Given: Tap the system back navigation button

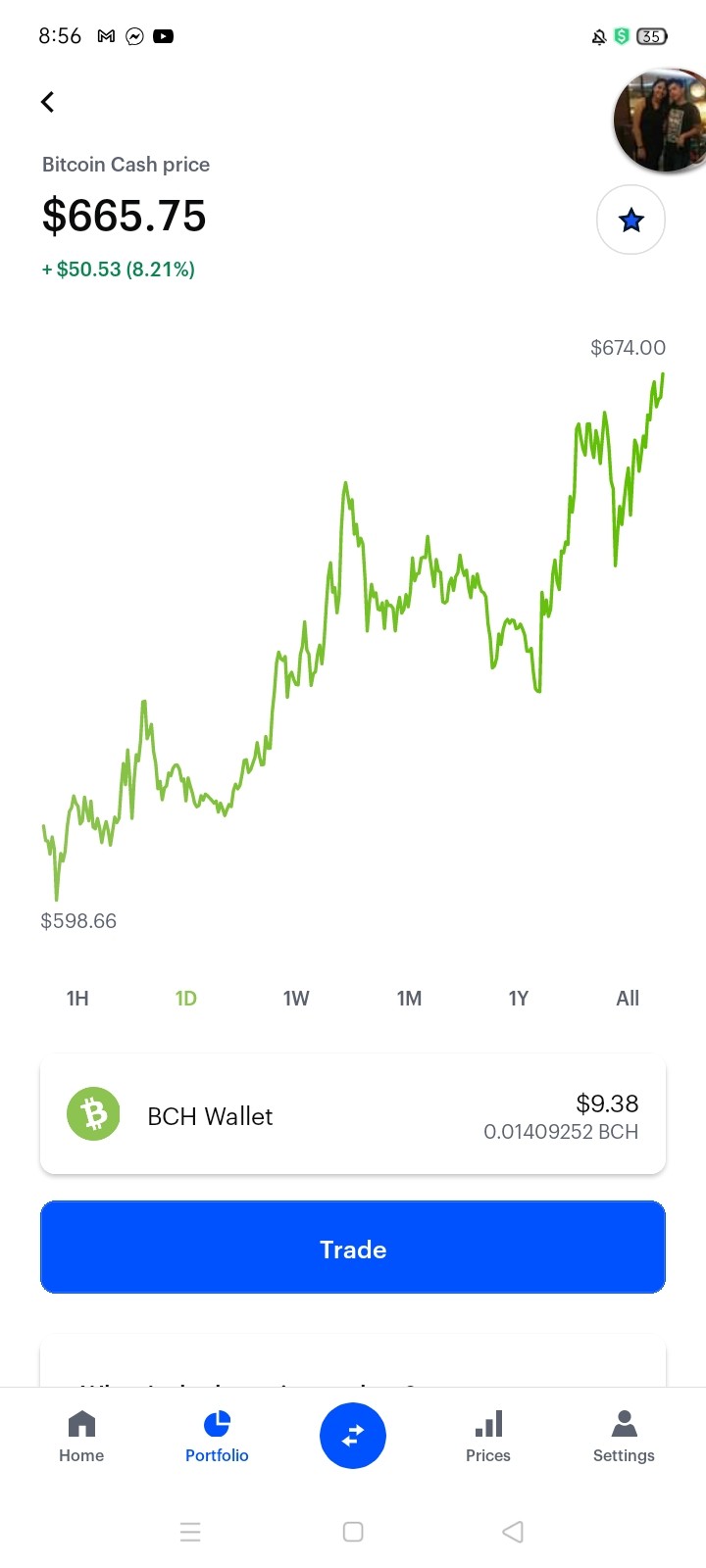Looking at the screenshot, I should pos(513,1532).
